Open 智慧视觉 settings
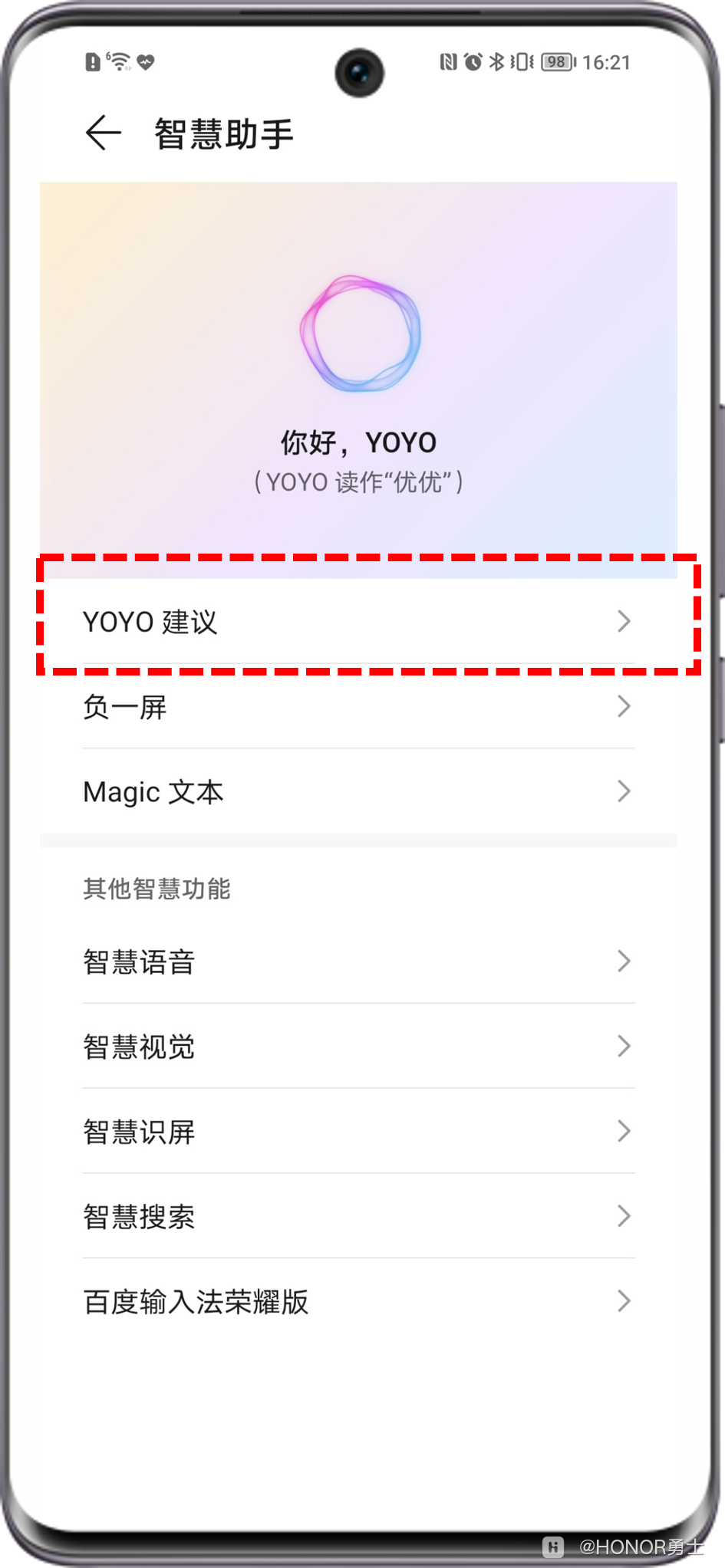725x1568 pixels. 358,1047
